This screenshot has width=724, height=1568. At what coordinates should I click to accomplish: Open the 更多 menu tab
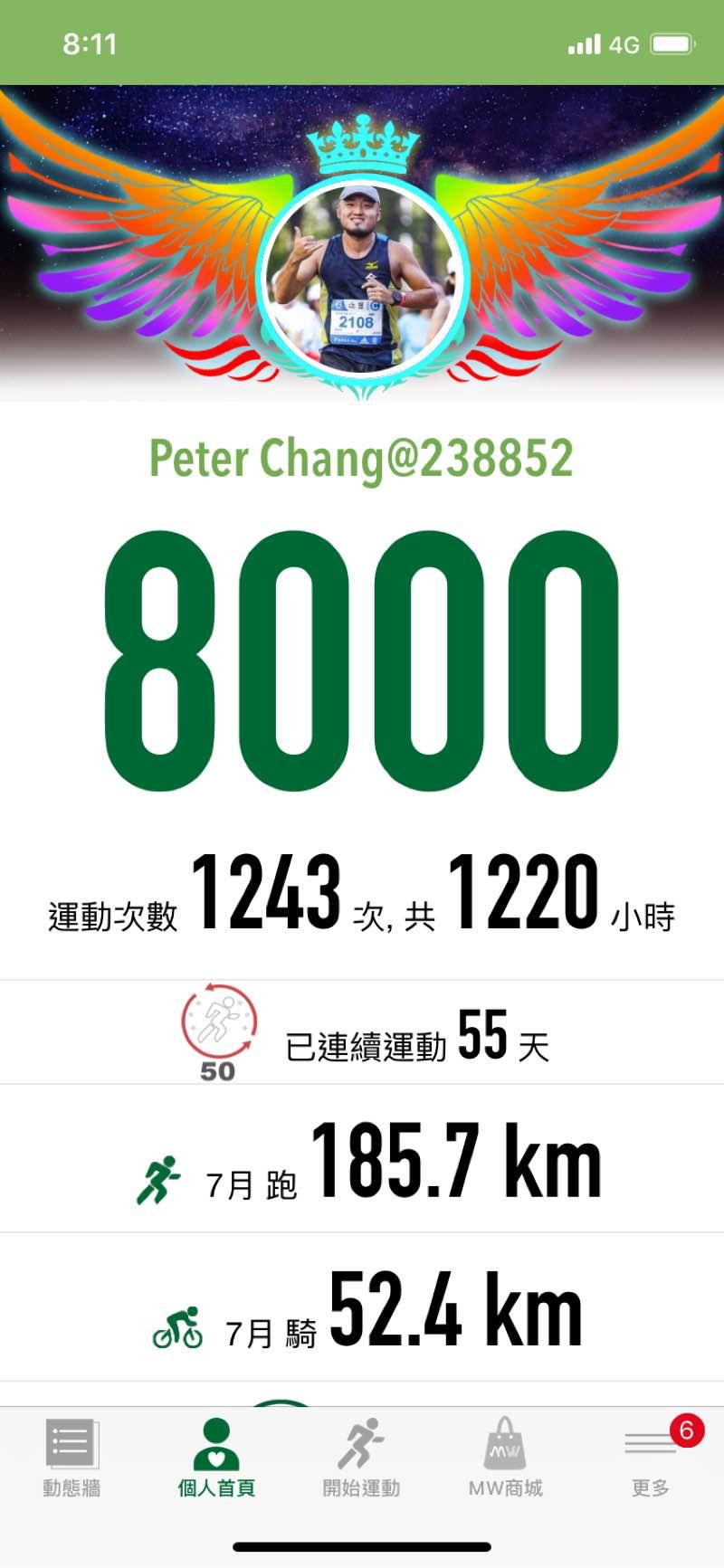click(x=651, y=1458)
